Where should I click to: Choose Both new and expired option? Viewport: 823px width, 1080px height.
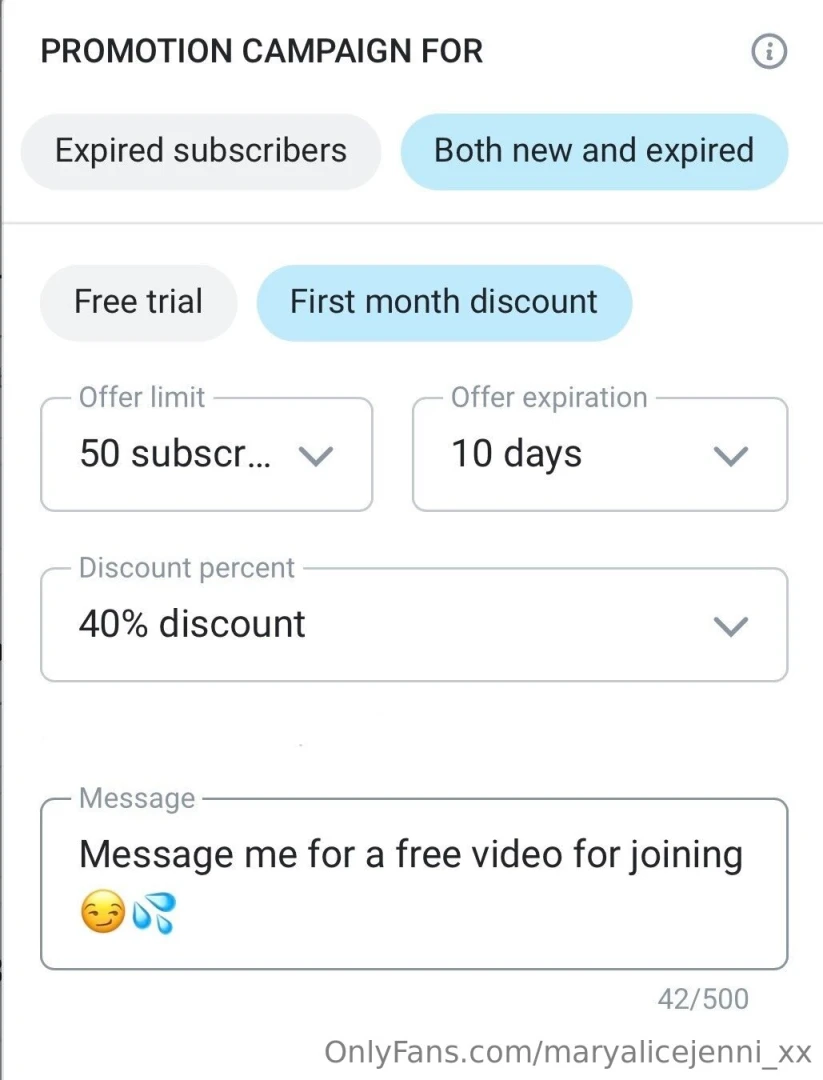tap(594, 151)
